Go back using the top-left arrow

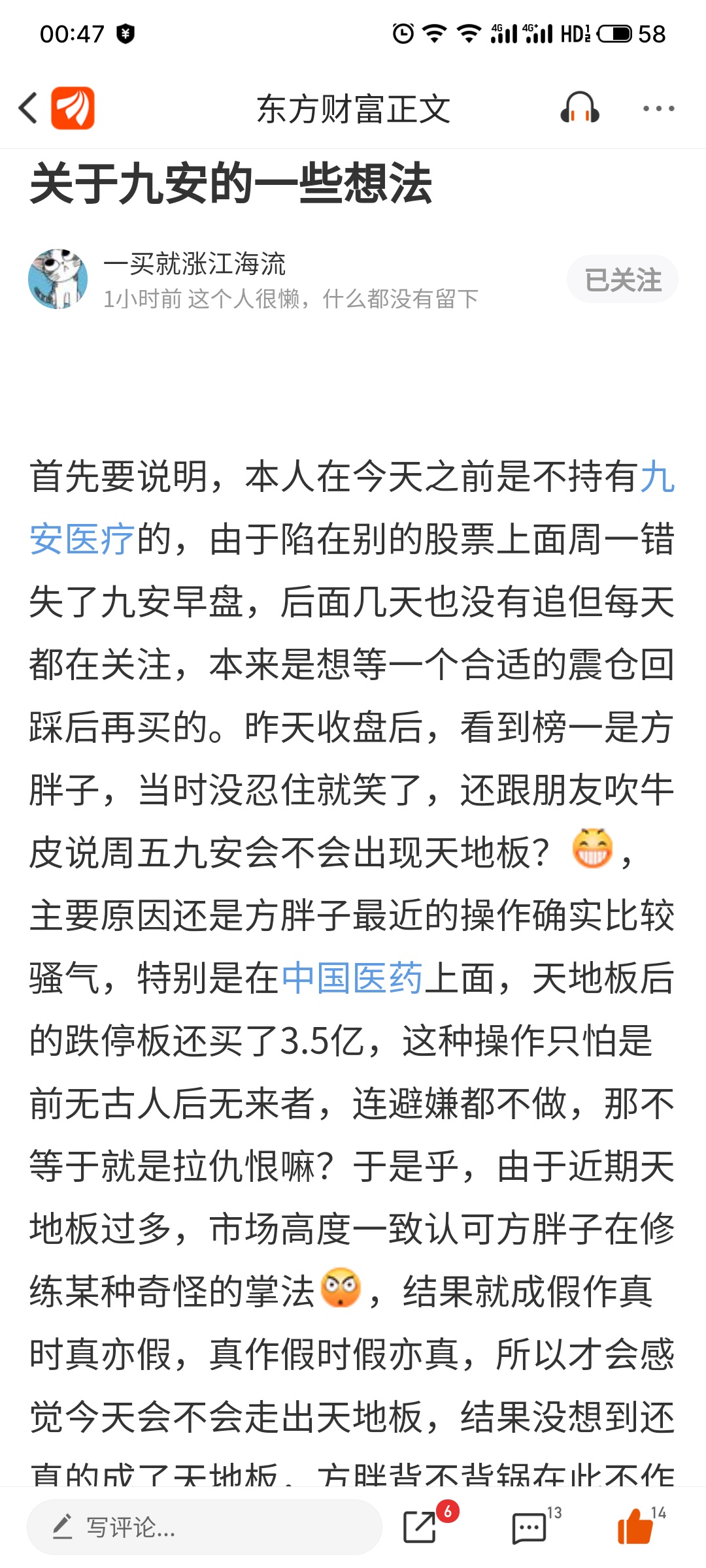pos(28,108)
